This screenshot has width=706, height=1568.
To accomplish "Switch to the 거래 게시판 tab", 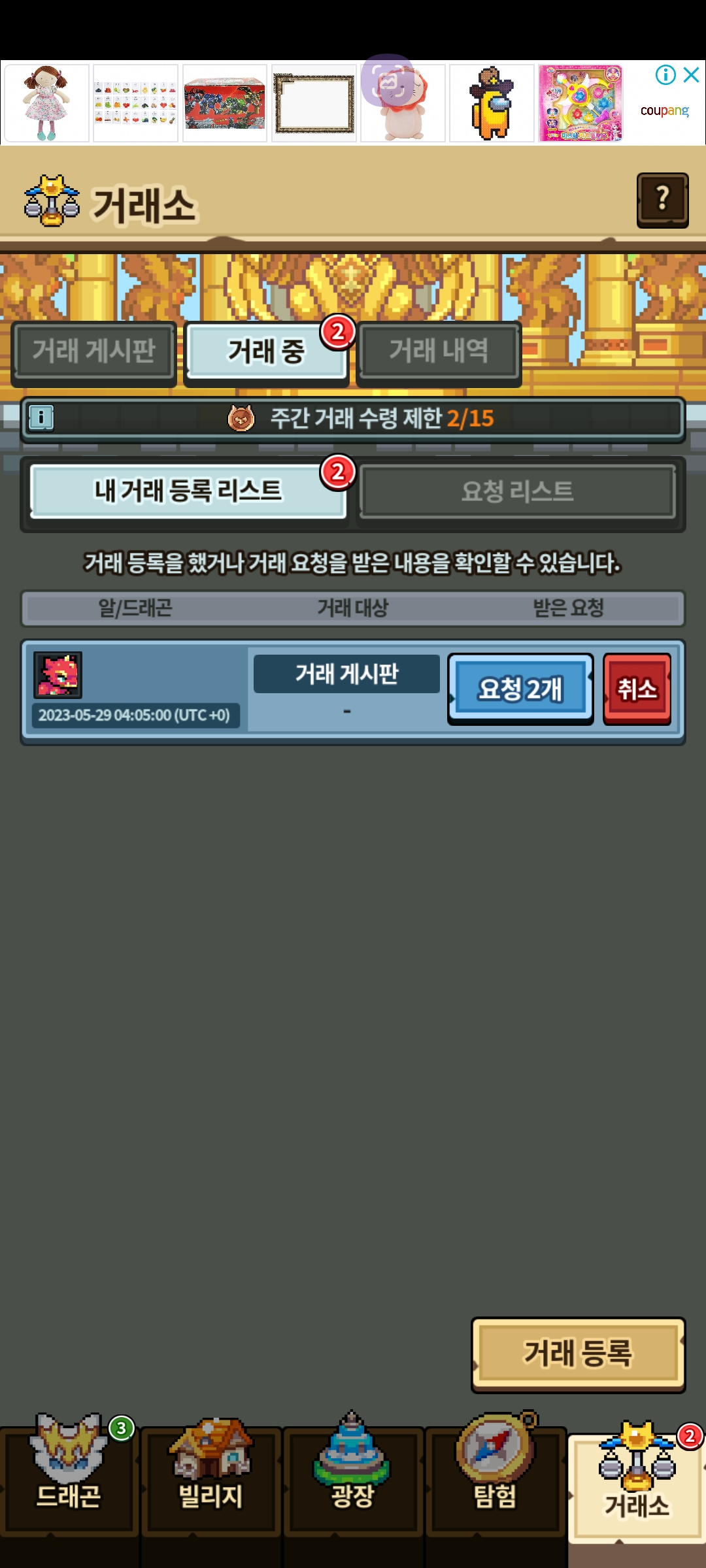I will pos(94,351).
